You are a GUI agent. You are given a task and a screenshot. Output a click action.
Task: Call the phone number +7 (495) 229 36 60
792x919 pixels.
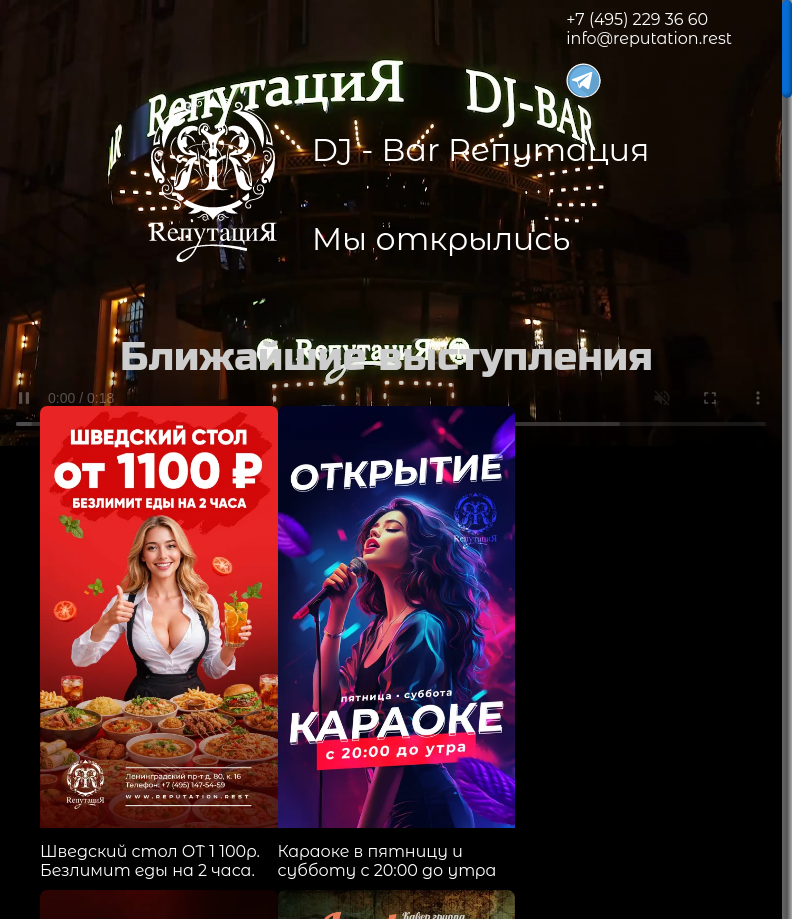[636, 19]
